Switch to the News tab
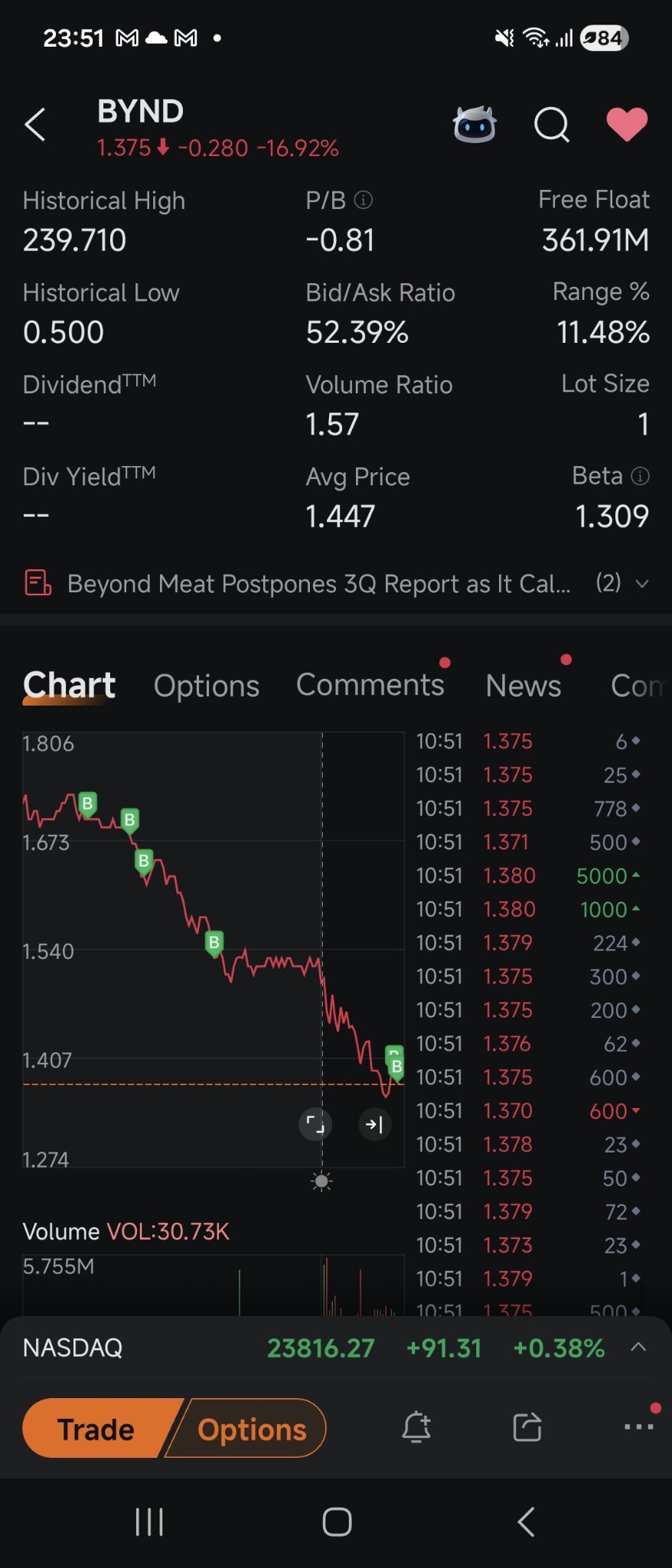 click(524, 686)
